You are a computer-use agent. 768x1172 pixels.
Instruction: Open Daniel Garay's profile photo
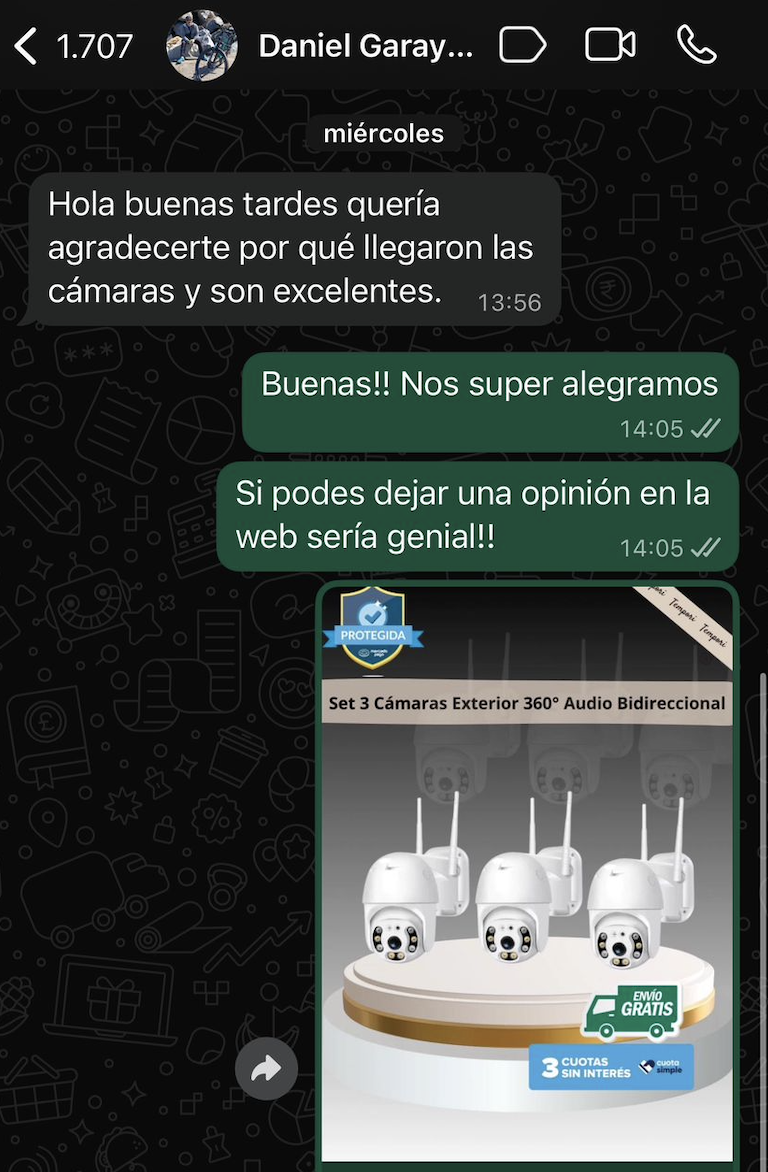[202, 46]
